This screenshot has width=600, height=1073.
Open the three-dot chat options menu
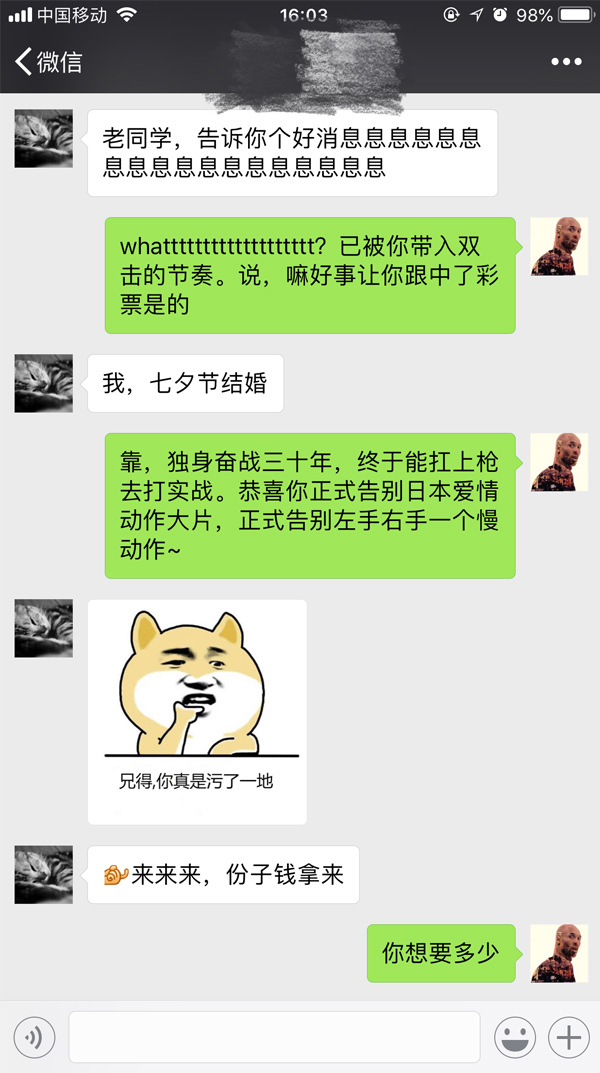point(566,62)
